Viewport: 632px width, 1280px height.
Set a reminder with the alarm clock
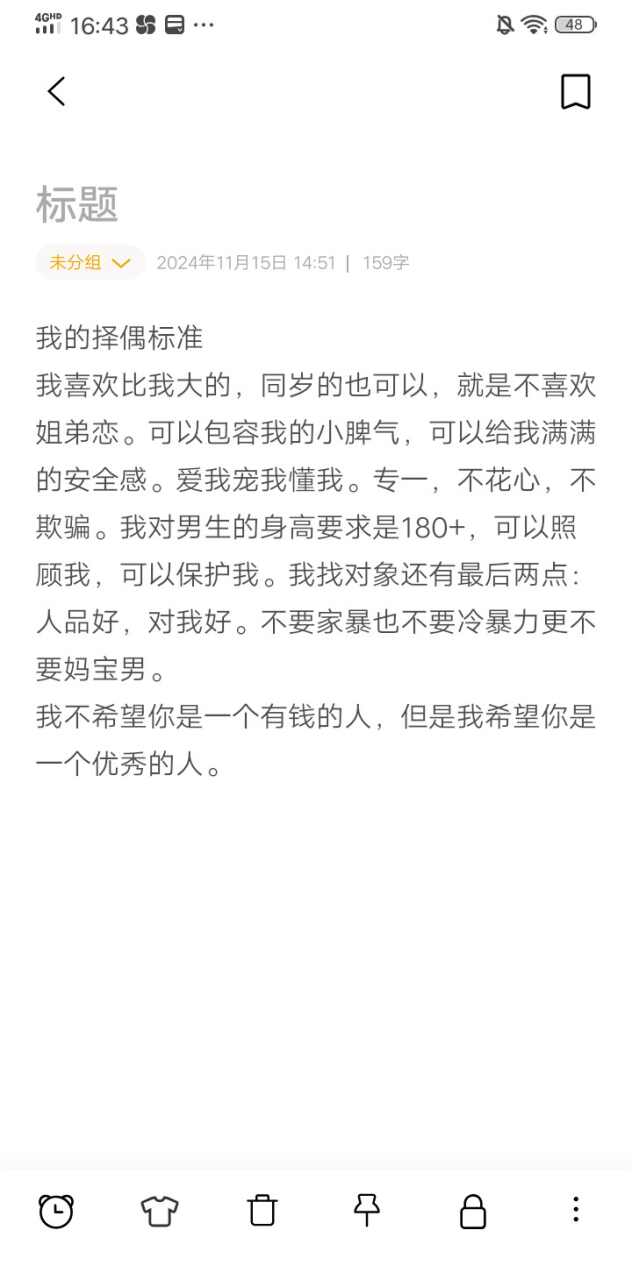(56, 1211)
